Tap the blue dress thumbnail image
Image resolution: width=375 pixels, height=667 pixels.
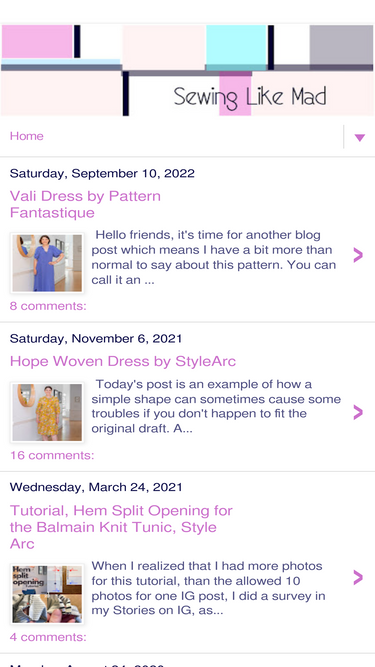(x=47, y=263)
